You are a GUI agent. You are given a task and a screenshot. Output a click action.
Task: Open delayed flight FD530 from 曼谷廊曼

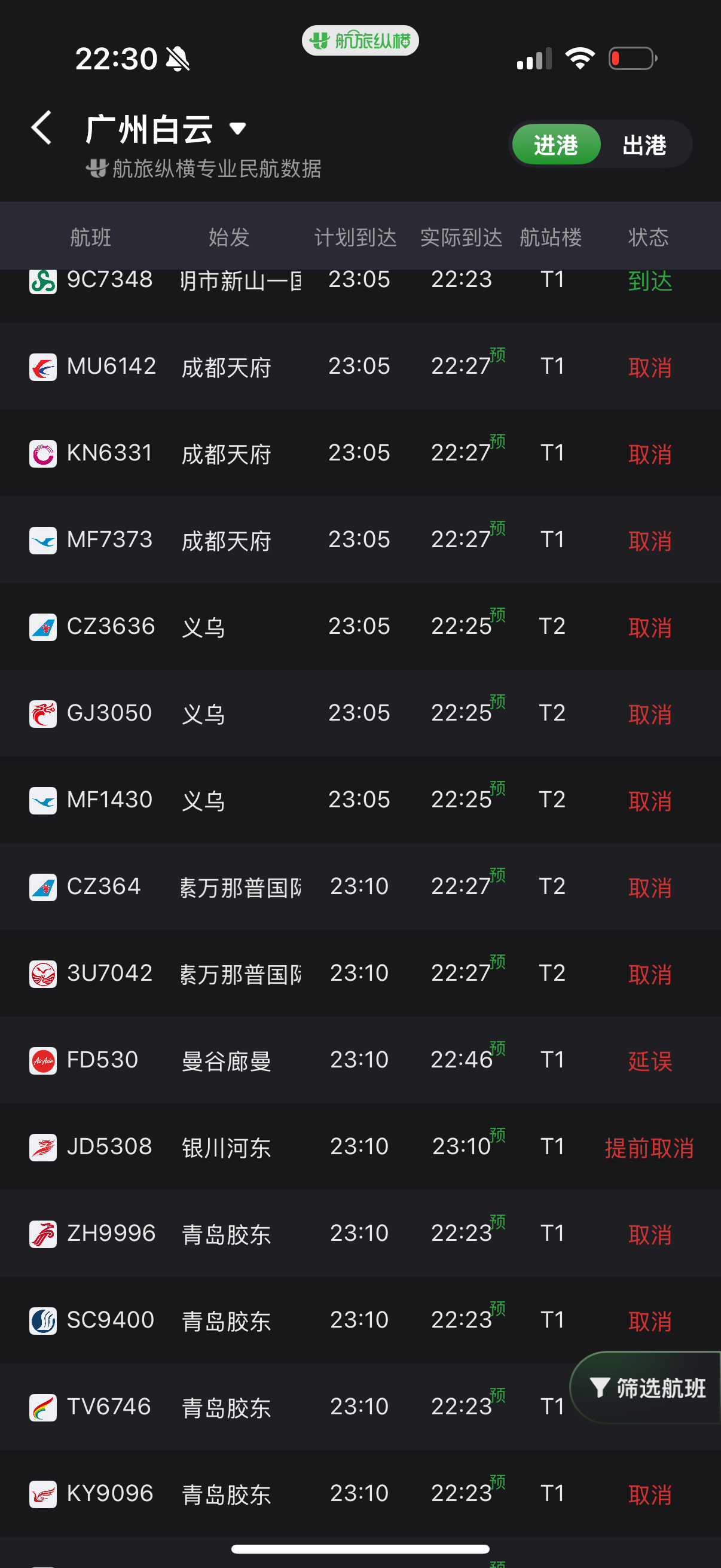360,1060
